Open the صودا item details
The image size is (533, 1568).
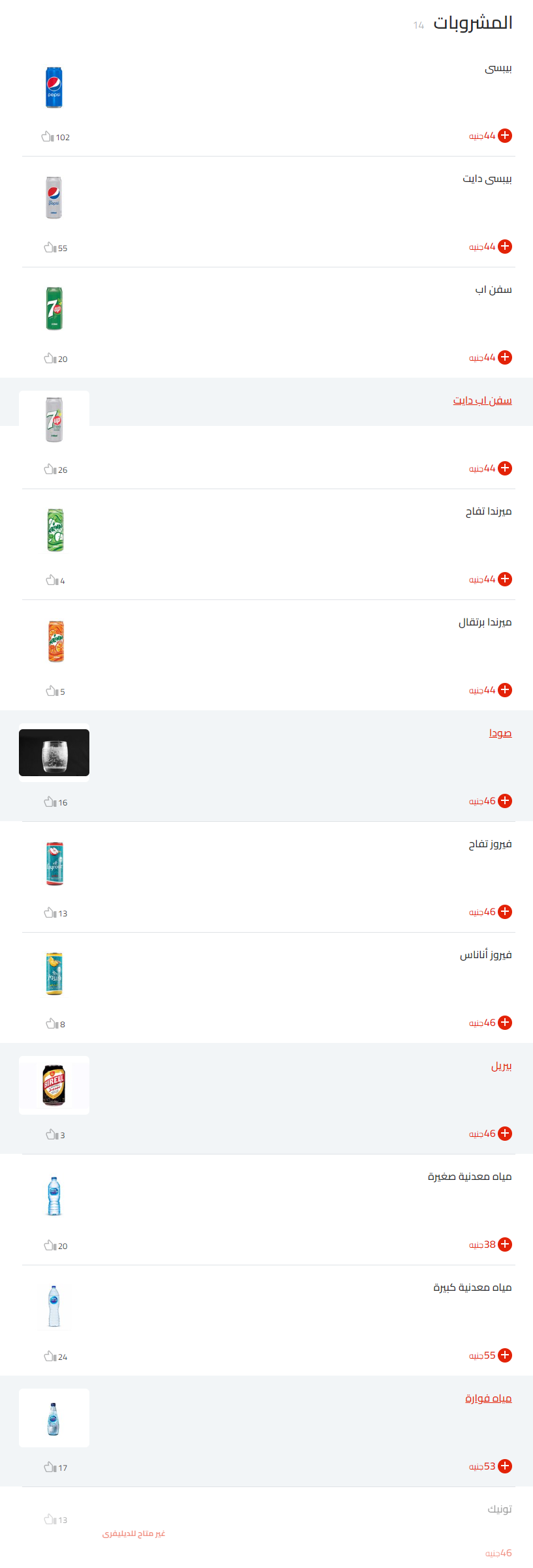[500, 733]
